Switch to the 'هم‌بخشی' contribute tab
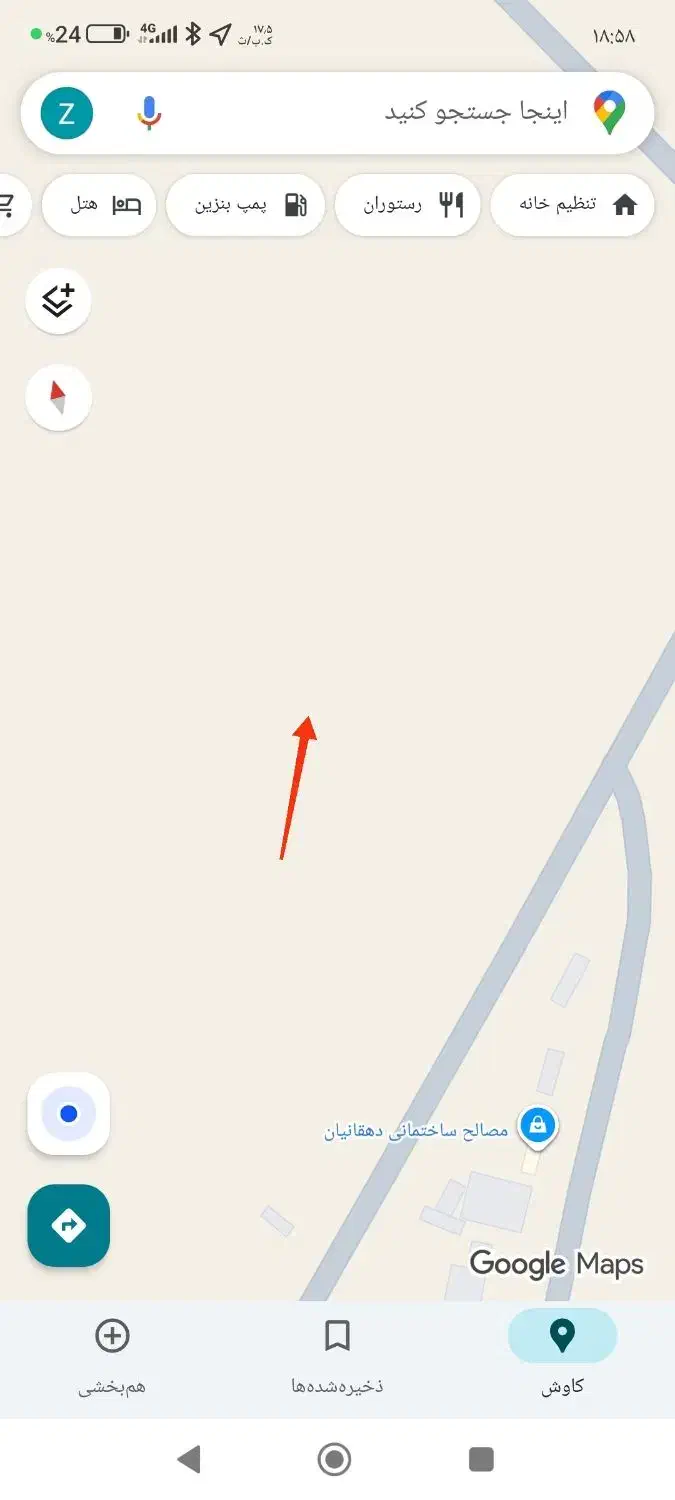 [112, 1356]
